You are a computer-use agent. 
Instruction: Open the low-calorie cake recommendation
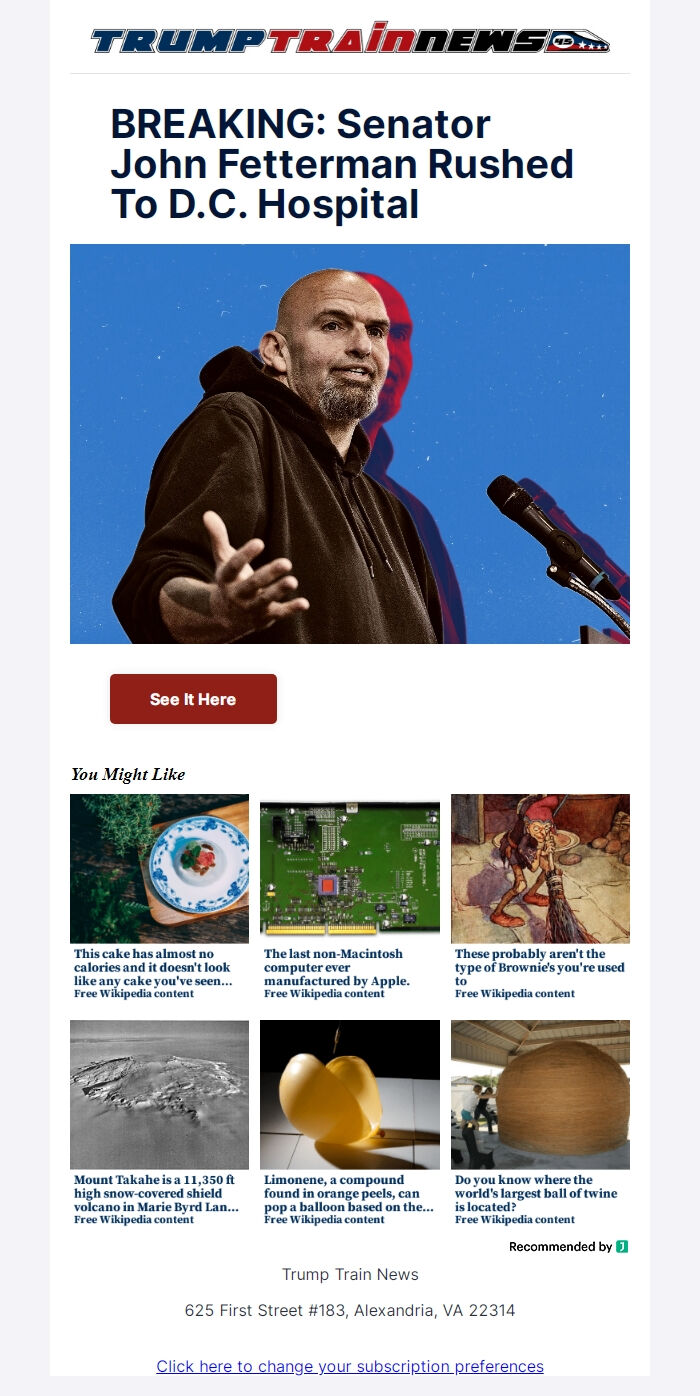tap(159, 869)
